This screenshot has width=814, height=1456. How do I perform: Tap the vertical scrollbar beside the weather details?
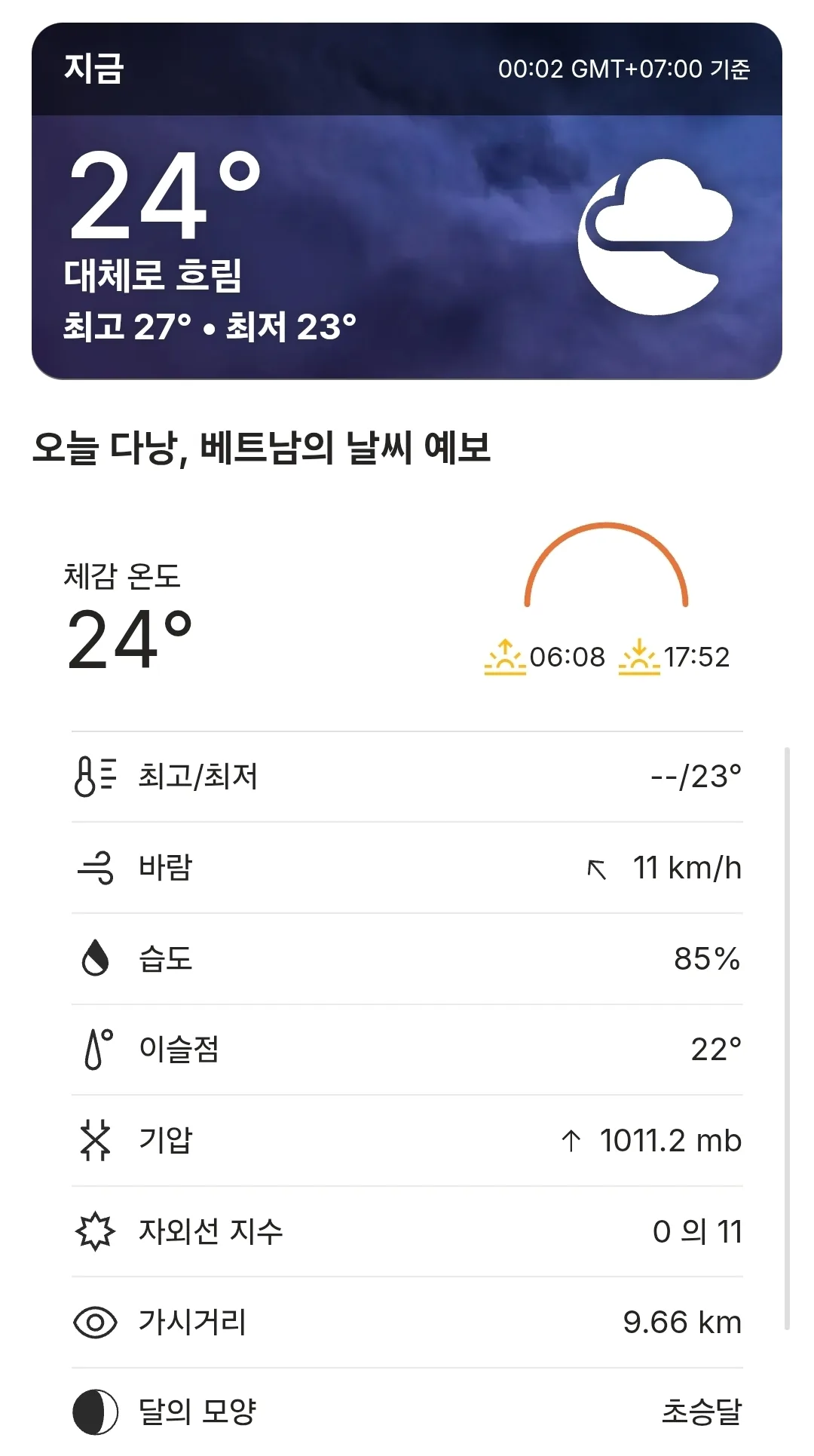click(787, 1039)
